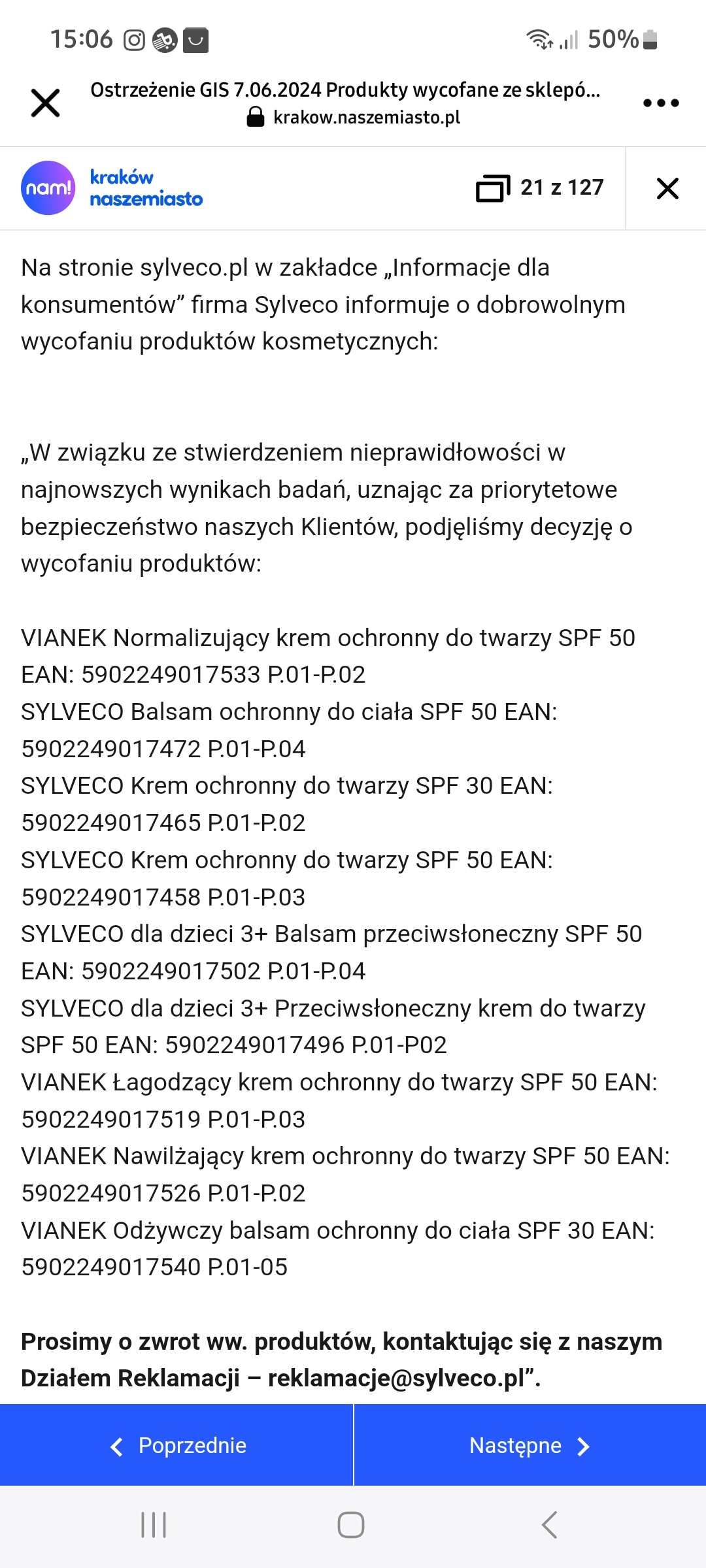Open the browser overflow menu

(x=661, y=103)
